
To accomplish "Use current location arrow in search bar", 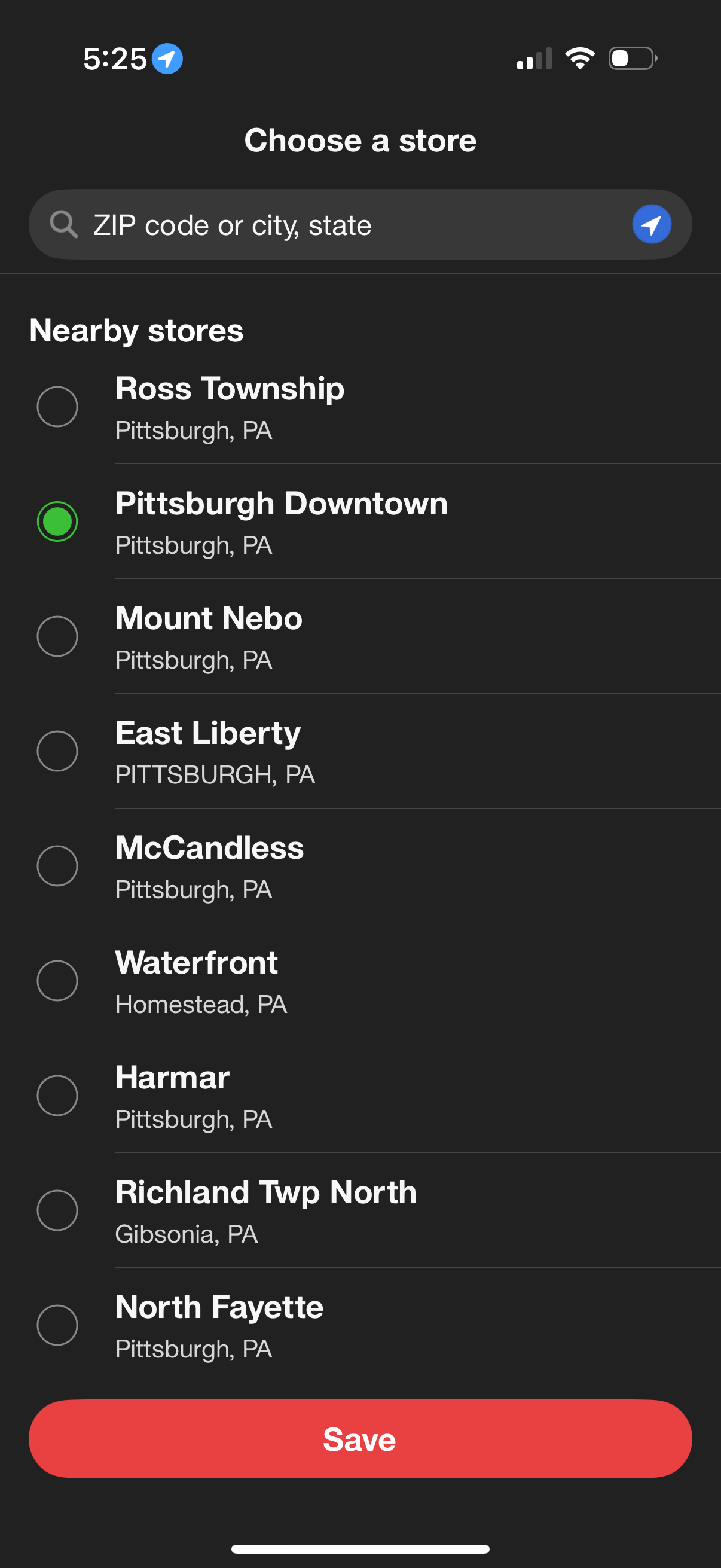I will 651,225.
